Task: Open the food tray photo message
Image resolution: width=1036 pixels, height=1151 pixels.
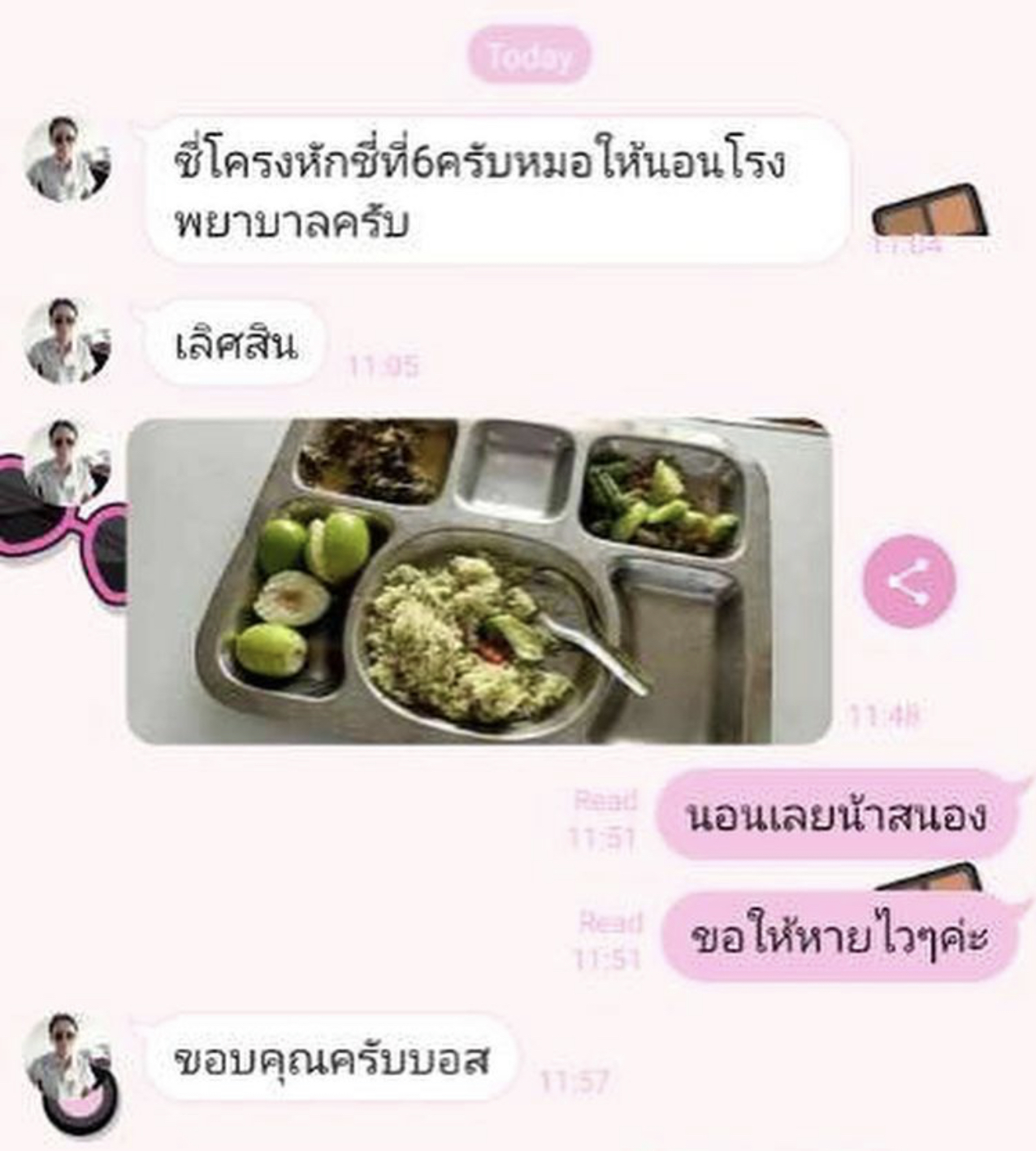Action: click(x=479, y=580)
